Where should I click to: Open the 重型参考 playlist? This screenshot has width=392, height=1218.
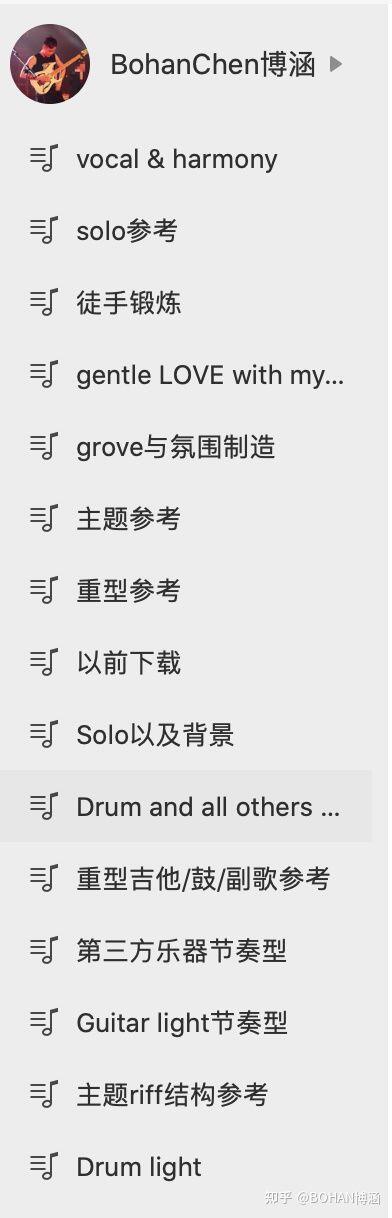pyautogui.click(x=186, y=591)
